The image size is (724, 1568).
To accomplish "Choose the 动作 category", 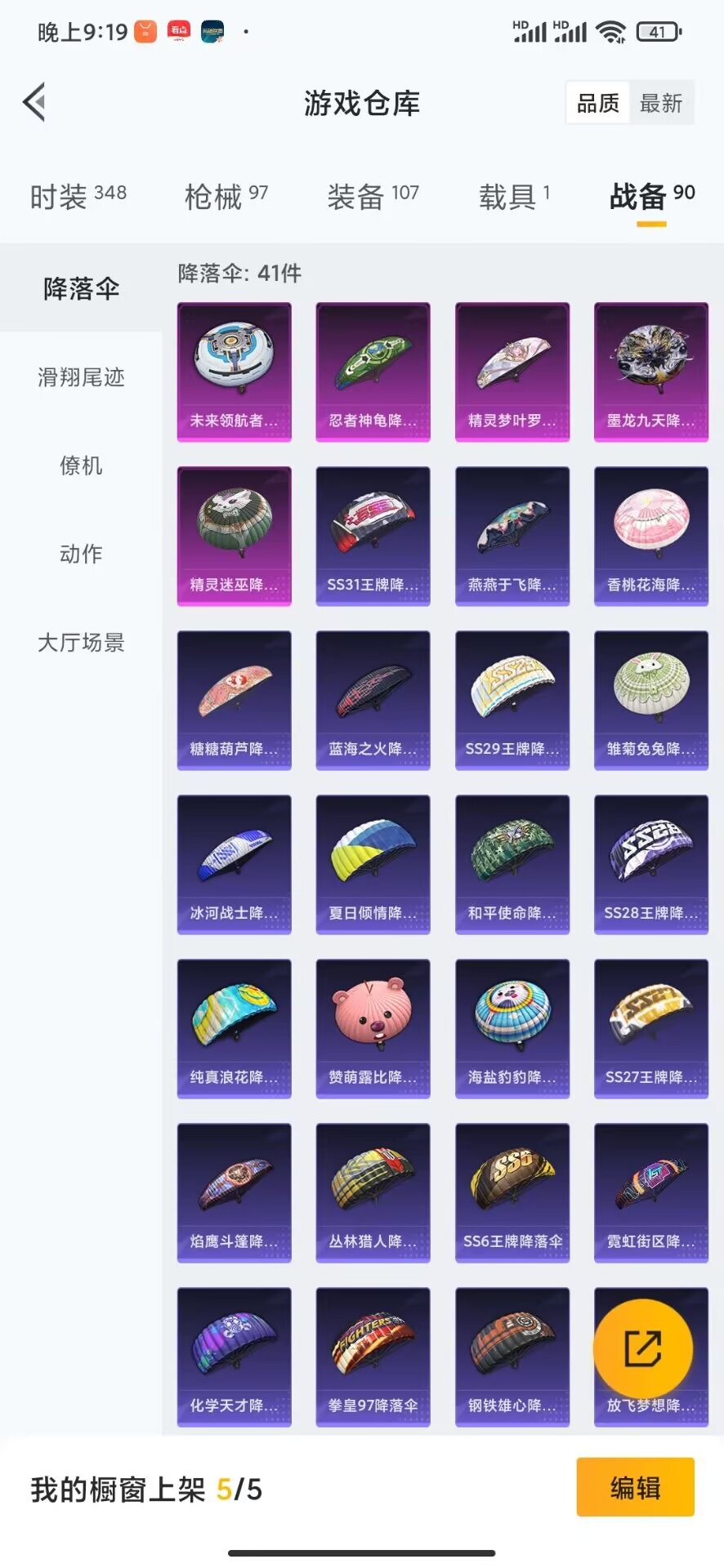I will pyautogui.click(x=81, y=554).
